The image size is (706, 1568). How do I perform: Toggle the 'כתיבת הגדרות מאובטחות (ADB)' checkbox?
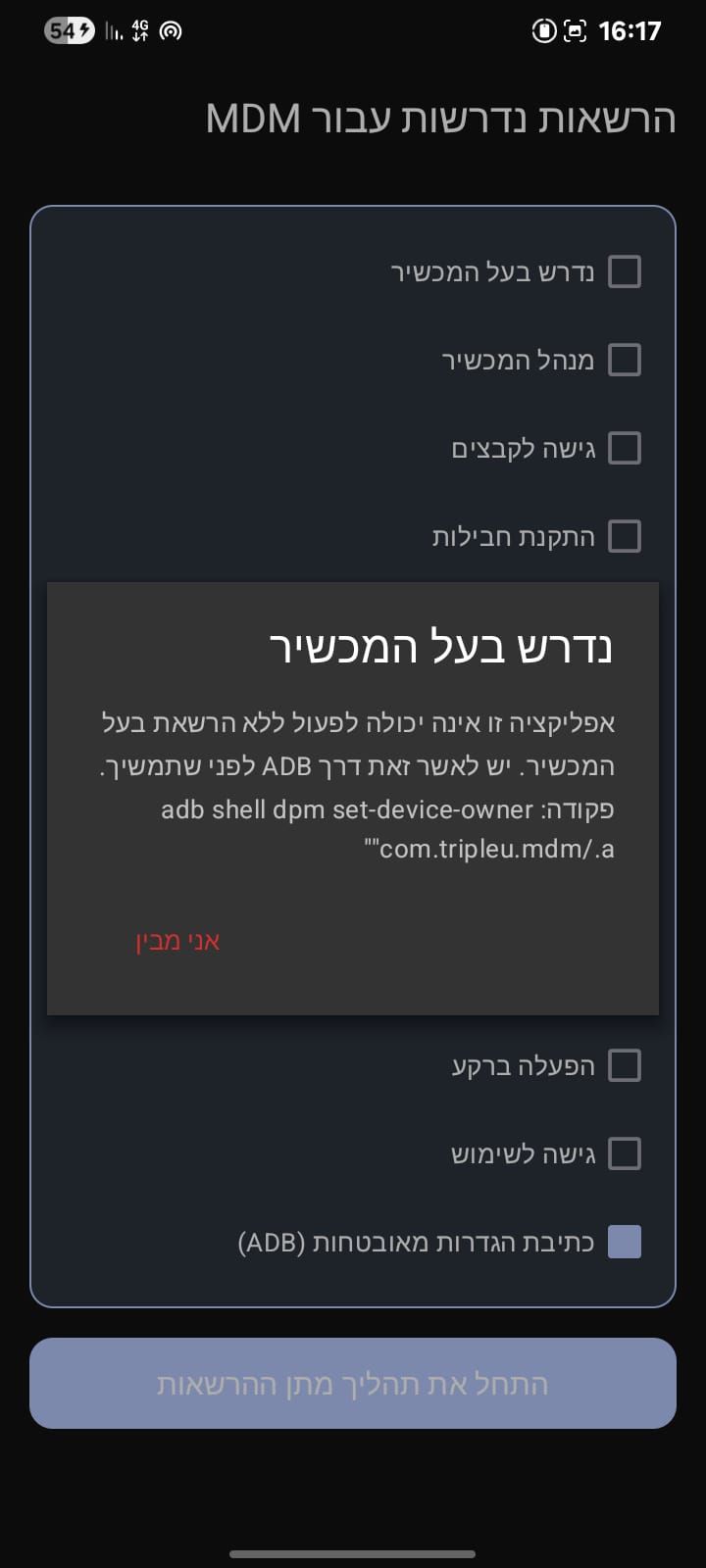625,1242
